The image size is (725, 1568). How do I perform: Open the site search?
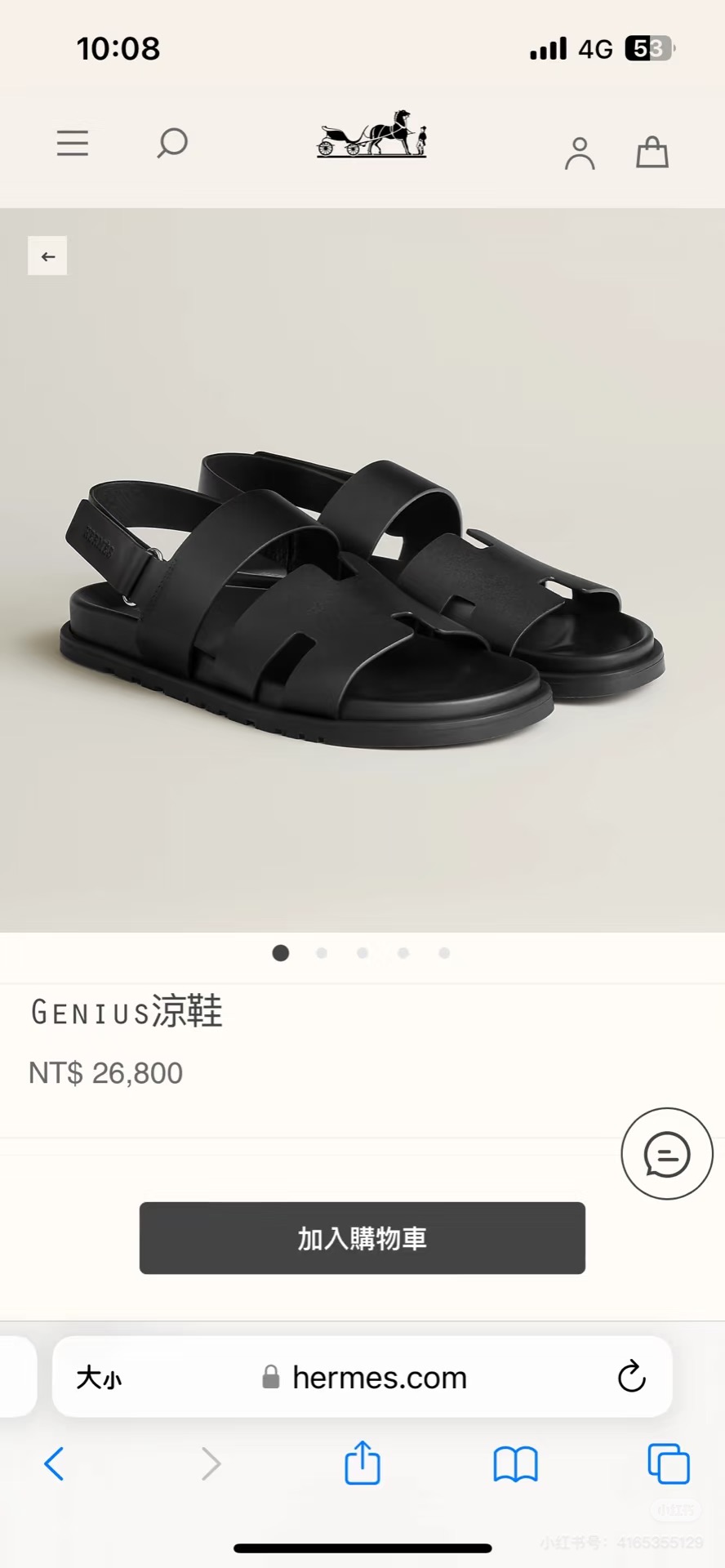pyautogui.click(x=172, y=143)
